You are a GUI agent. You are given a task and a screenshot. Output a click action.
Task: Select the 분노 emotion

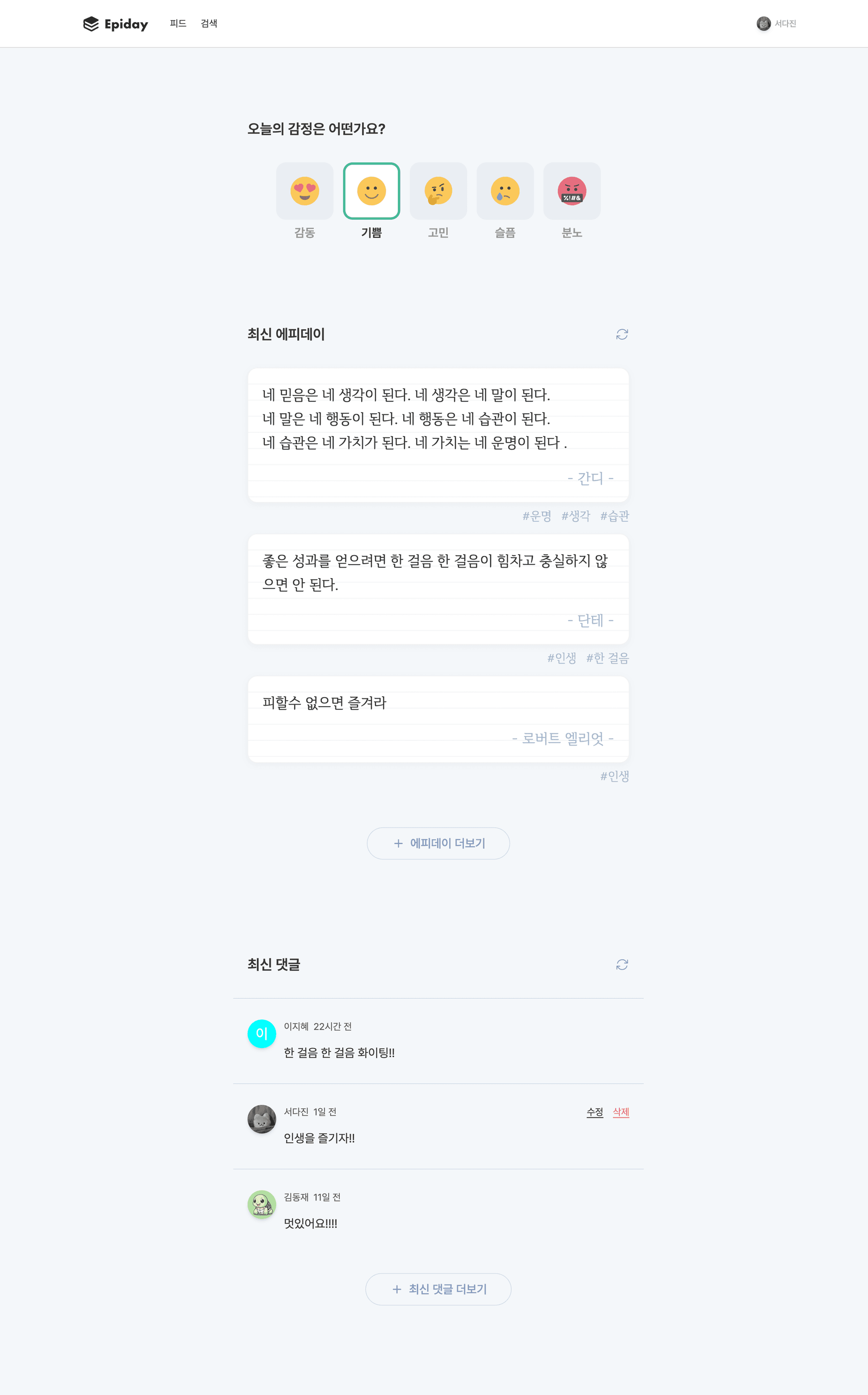572,191
